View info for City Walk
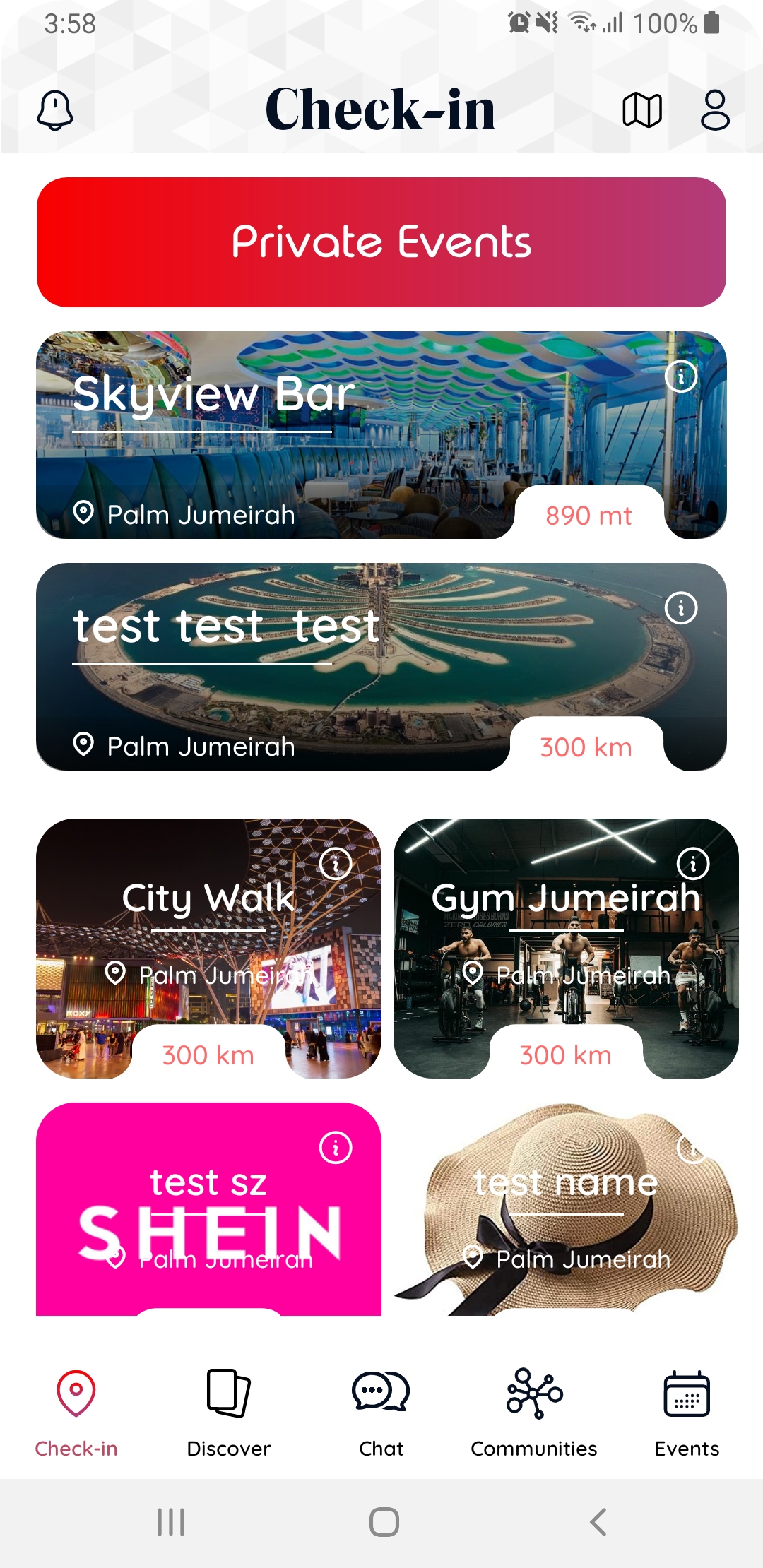Image resolution: width=763 pixels, height=1568 pixels. click(x=336, y=864)
